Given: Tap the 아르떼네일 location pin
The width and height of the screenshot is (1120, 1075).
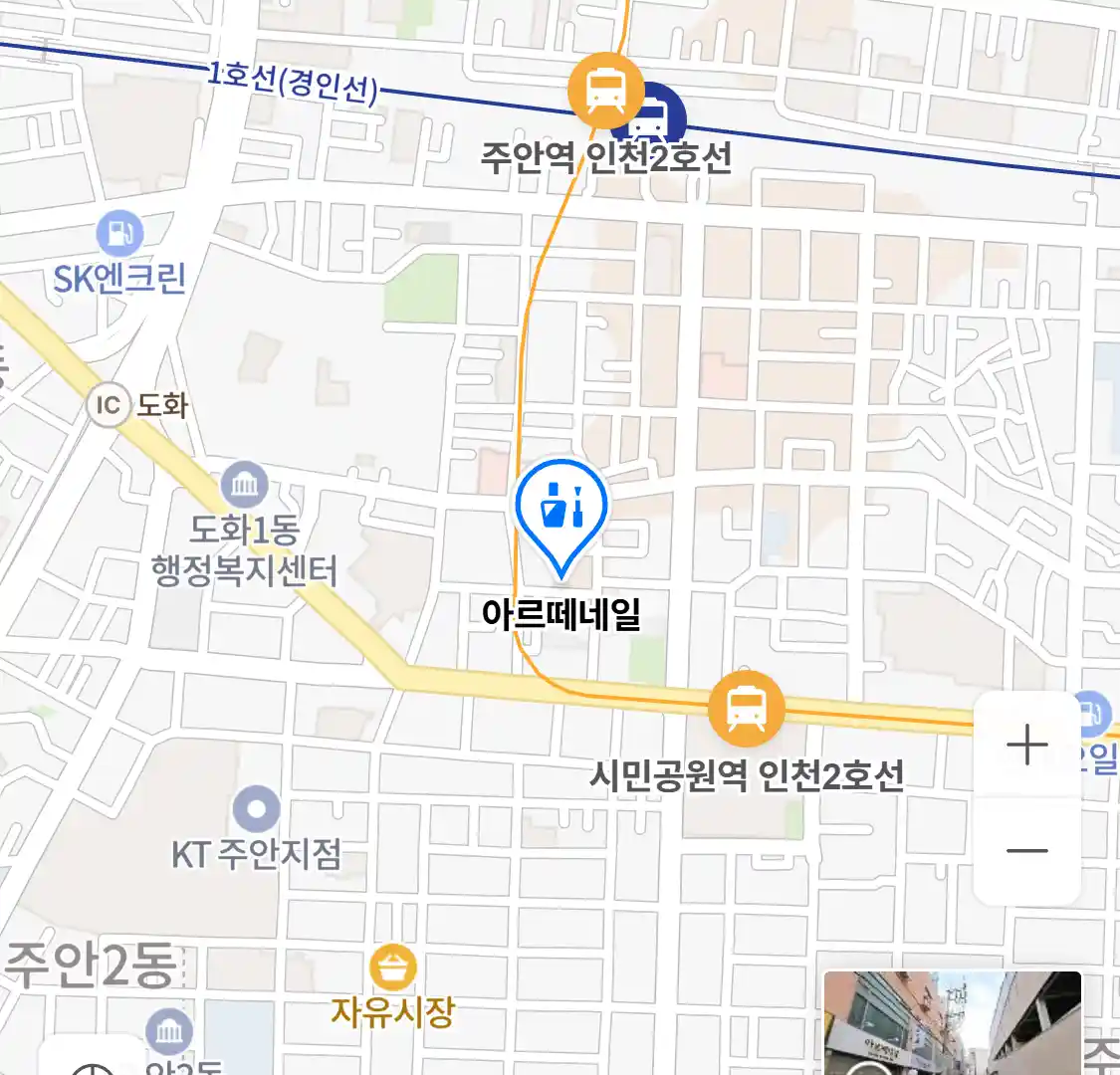Looking at the screenshot, I should pos(561,509).
